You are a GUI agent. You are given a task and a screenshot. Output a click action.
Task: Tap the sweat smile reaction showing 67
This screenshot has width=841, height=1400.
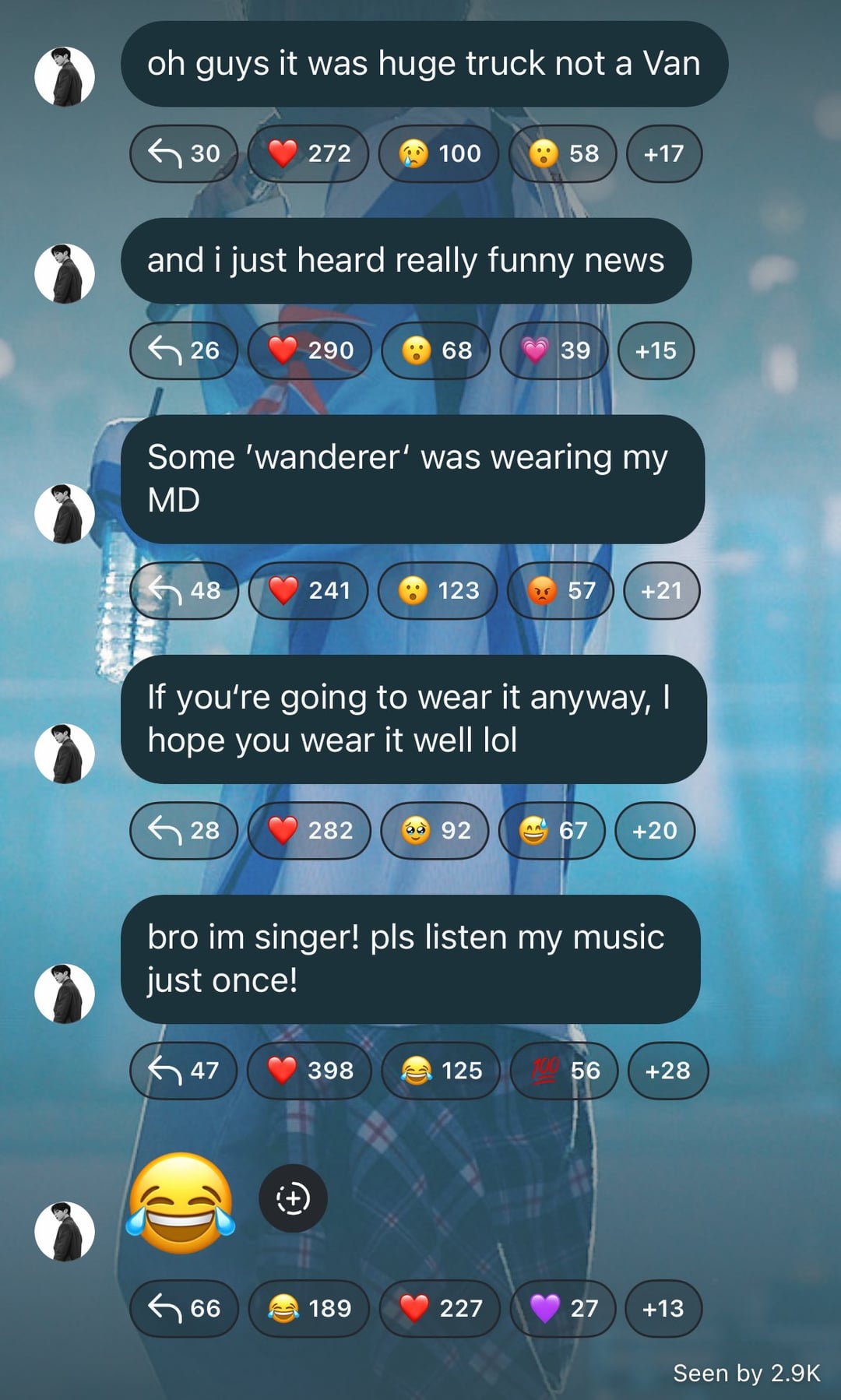[x=551, y=830]
